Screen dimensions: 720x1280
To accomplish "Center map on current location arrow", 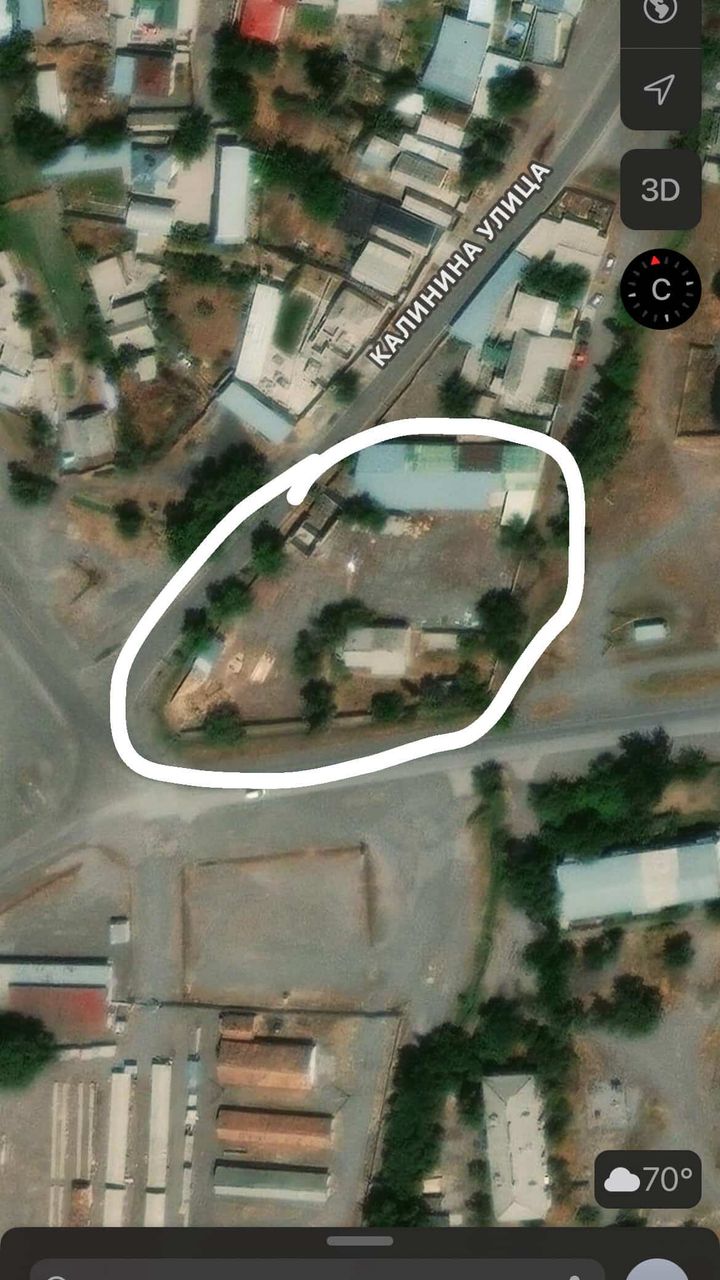I will click(660, 90).
